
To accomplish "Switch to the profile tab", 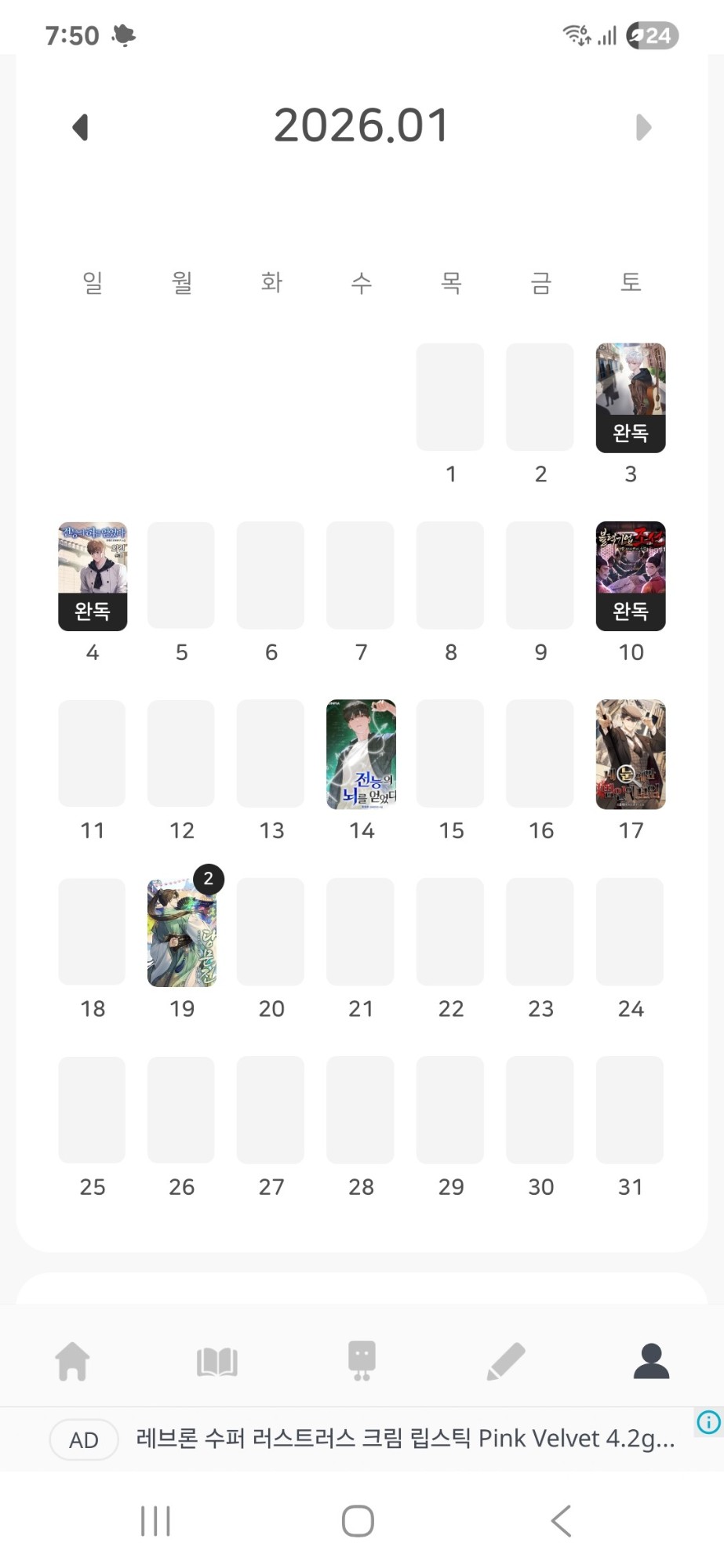I will click(651, 1361).
